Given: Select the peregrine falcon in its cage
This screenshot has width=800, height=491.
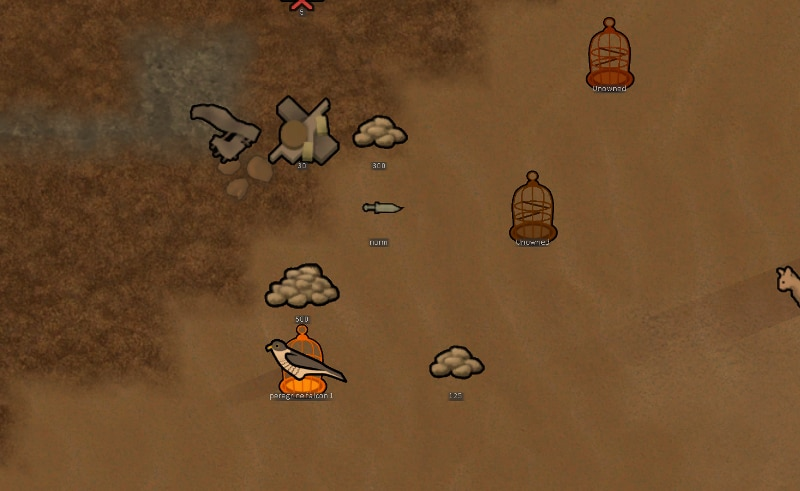Looking at the screenshot, I should 303,361.
